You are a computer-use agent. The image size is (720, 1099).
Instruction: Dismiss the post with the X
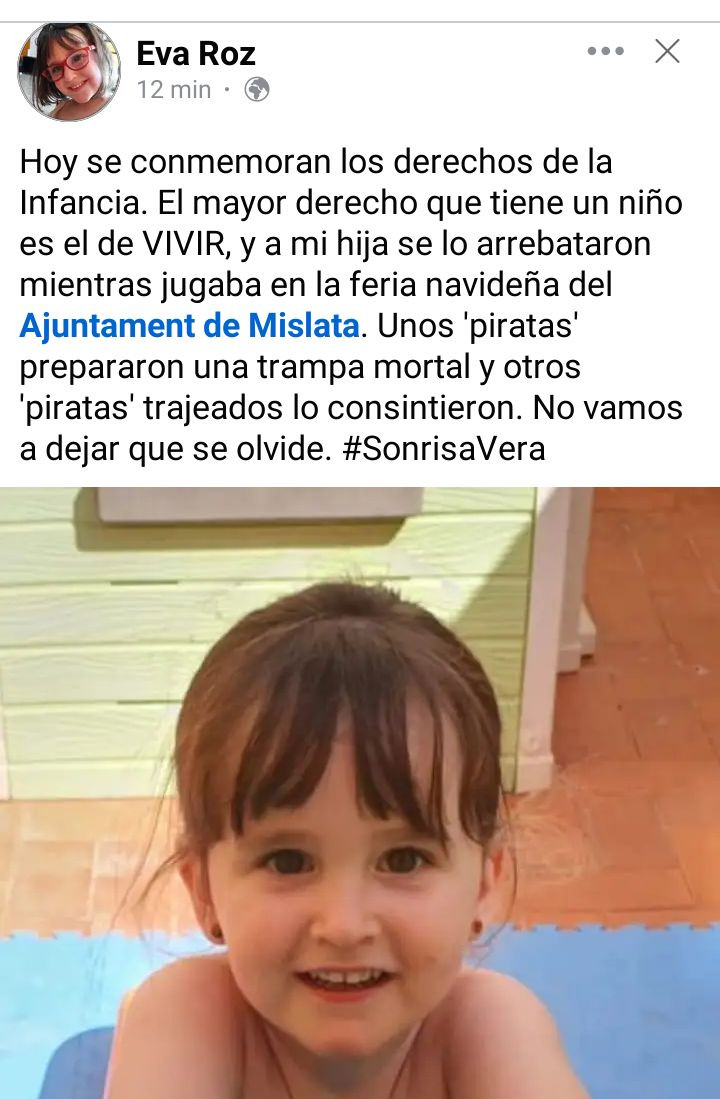pyautogui.click(x=667, y=51)
